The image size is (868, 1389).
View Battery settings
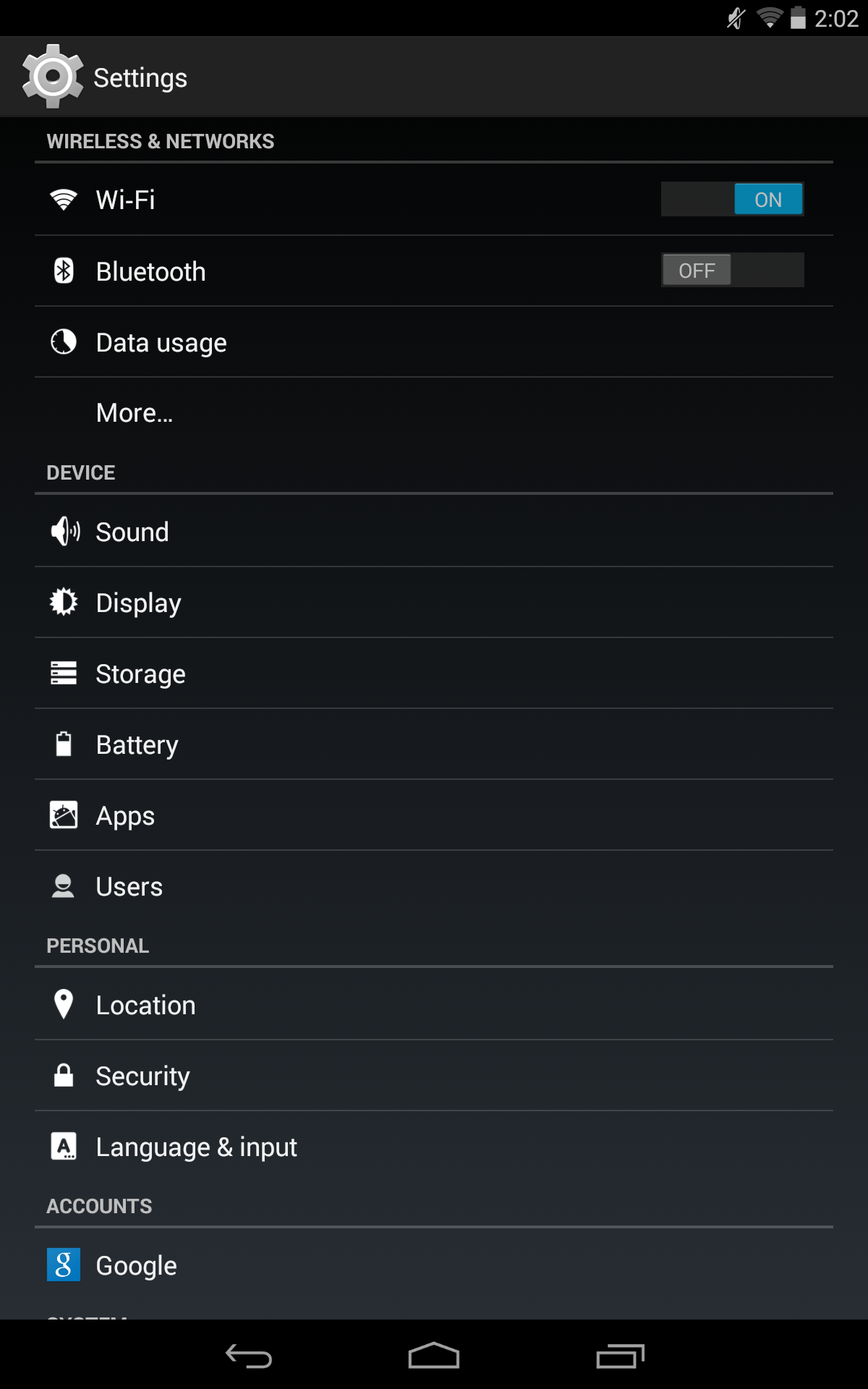(x=434, y=744)
